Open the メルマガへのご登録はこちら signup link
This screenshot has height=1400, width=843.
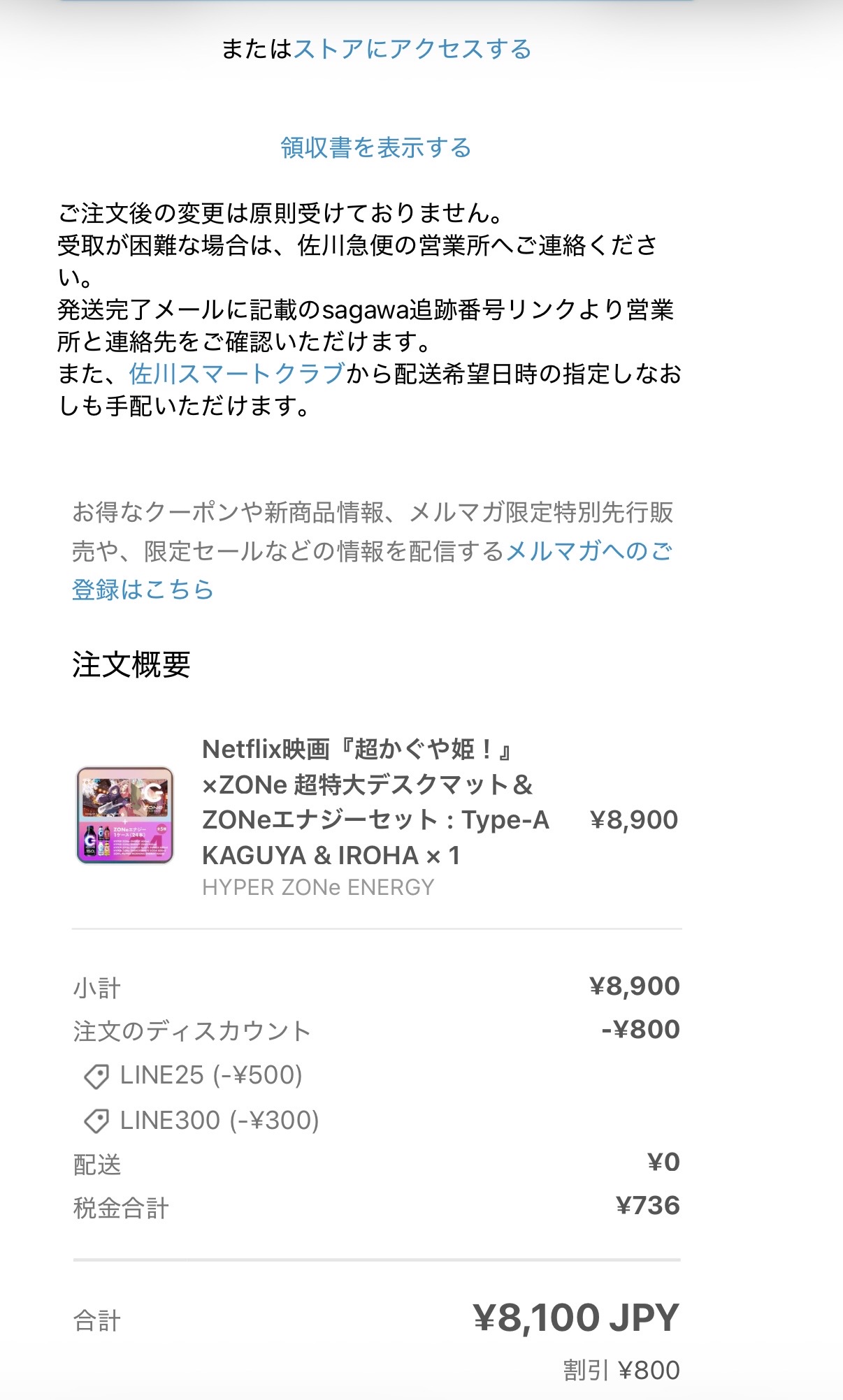coord(589,551)
